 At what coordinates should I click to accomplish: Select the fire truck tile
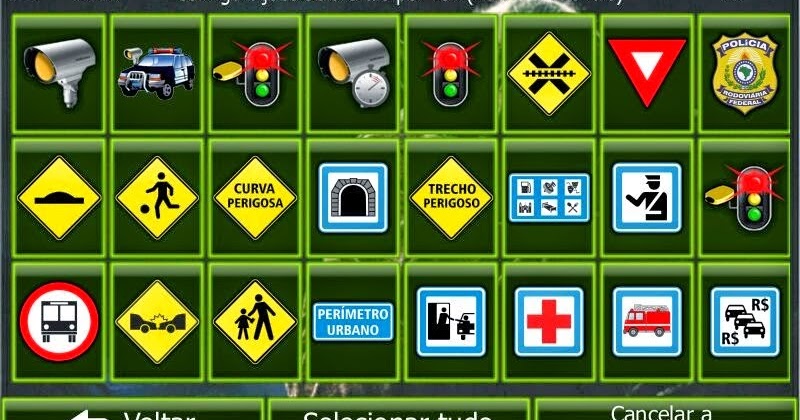648,322
